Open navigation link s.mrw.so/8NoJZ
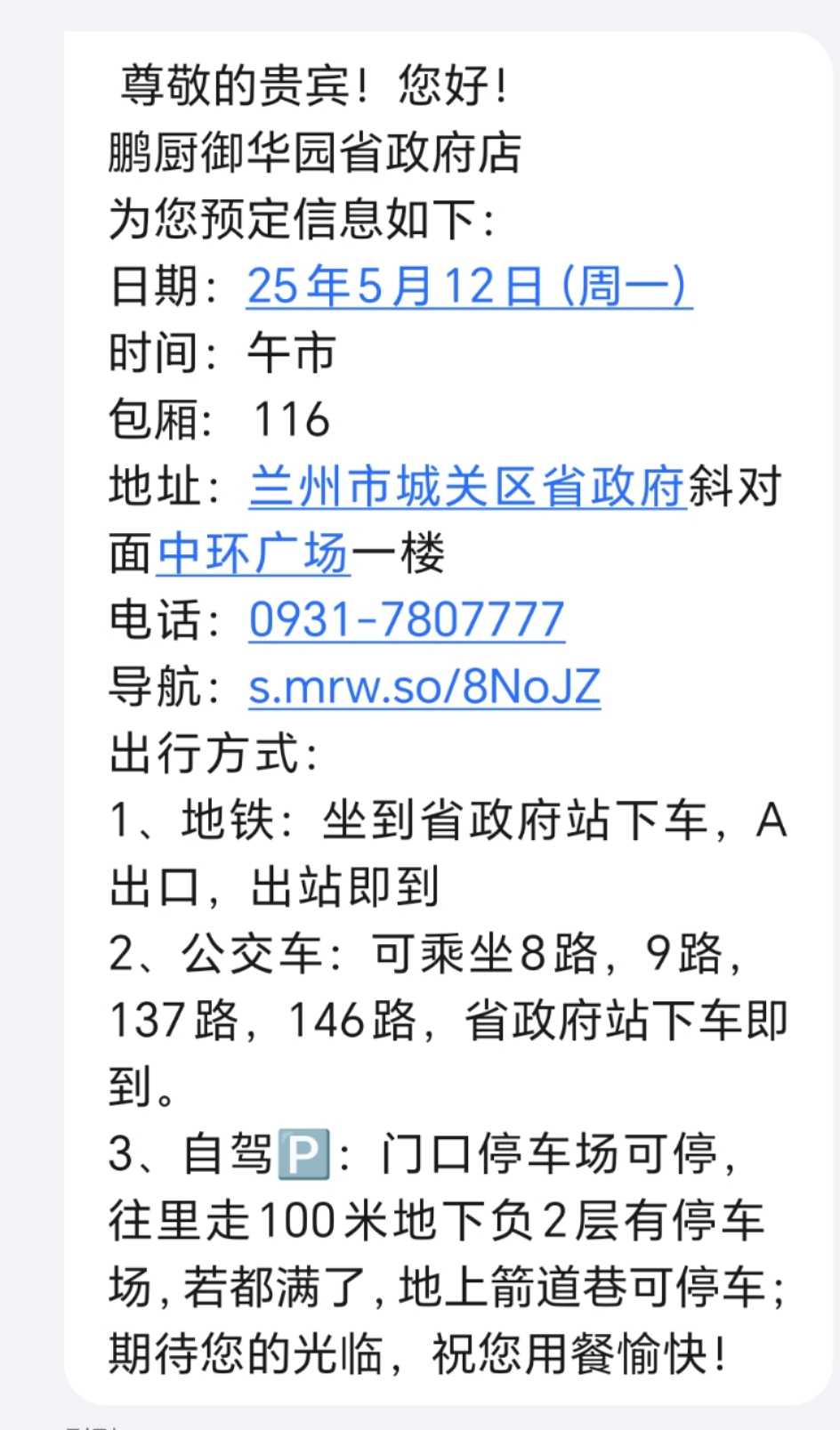The height and width of the screenshot is (1430, 840). tap(424, 687)
